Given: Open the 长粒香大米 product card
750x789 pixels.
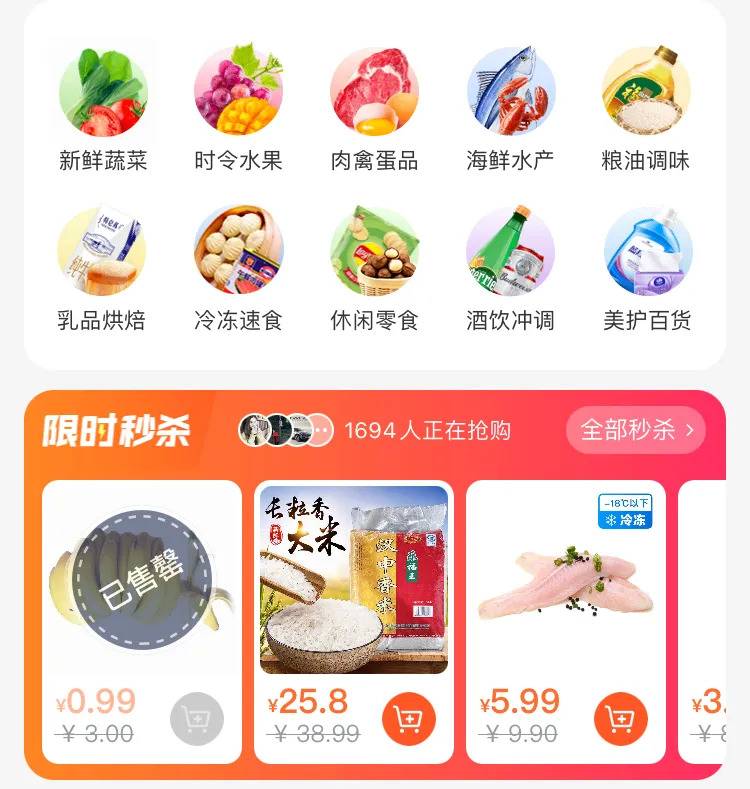Looking at the screenshot, I should coord(354,580).
